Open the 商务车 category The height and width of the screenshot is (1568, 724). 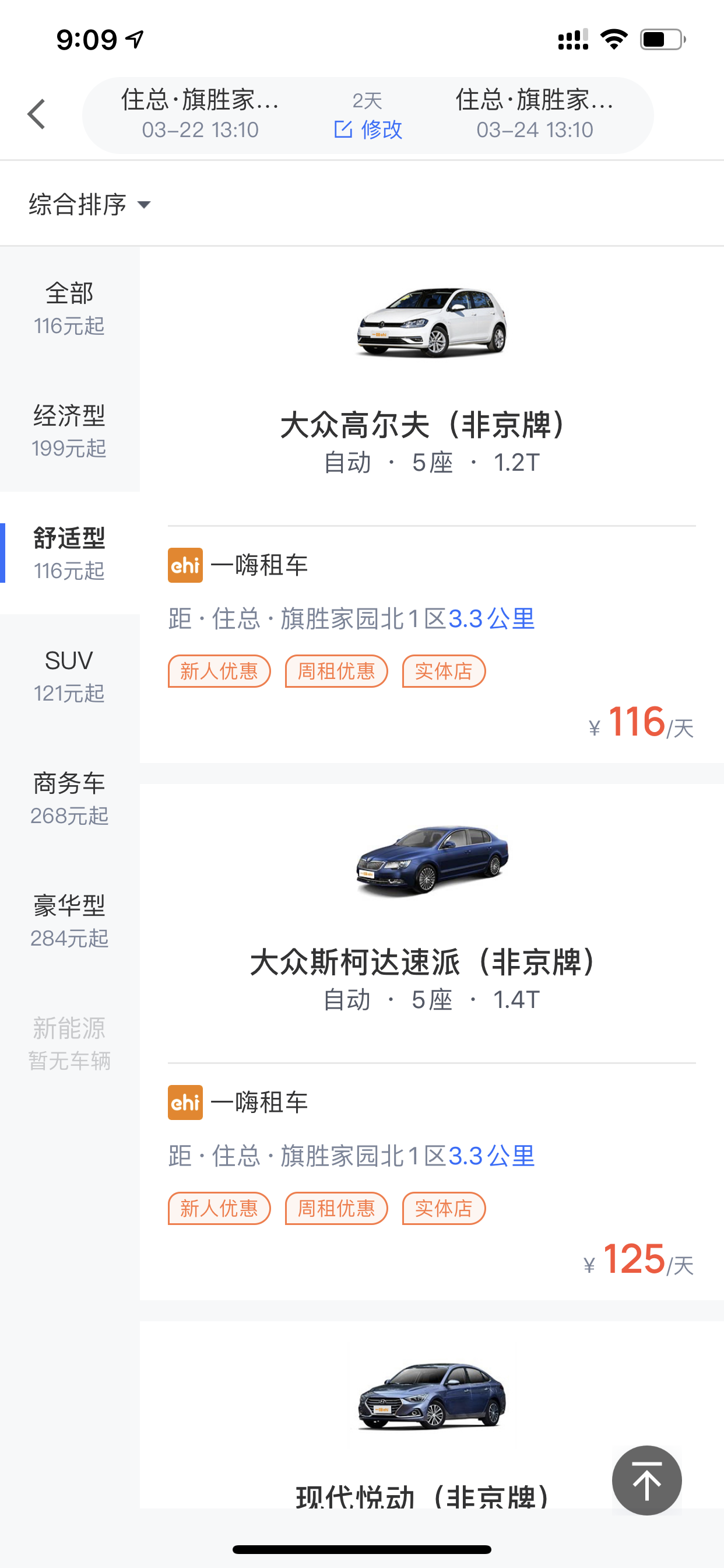click(69, 799)
